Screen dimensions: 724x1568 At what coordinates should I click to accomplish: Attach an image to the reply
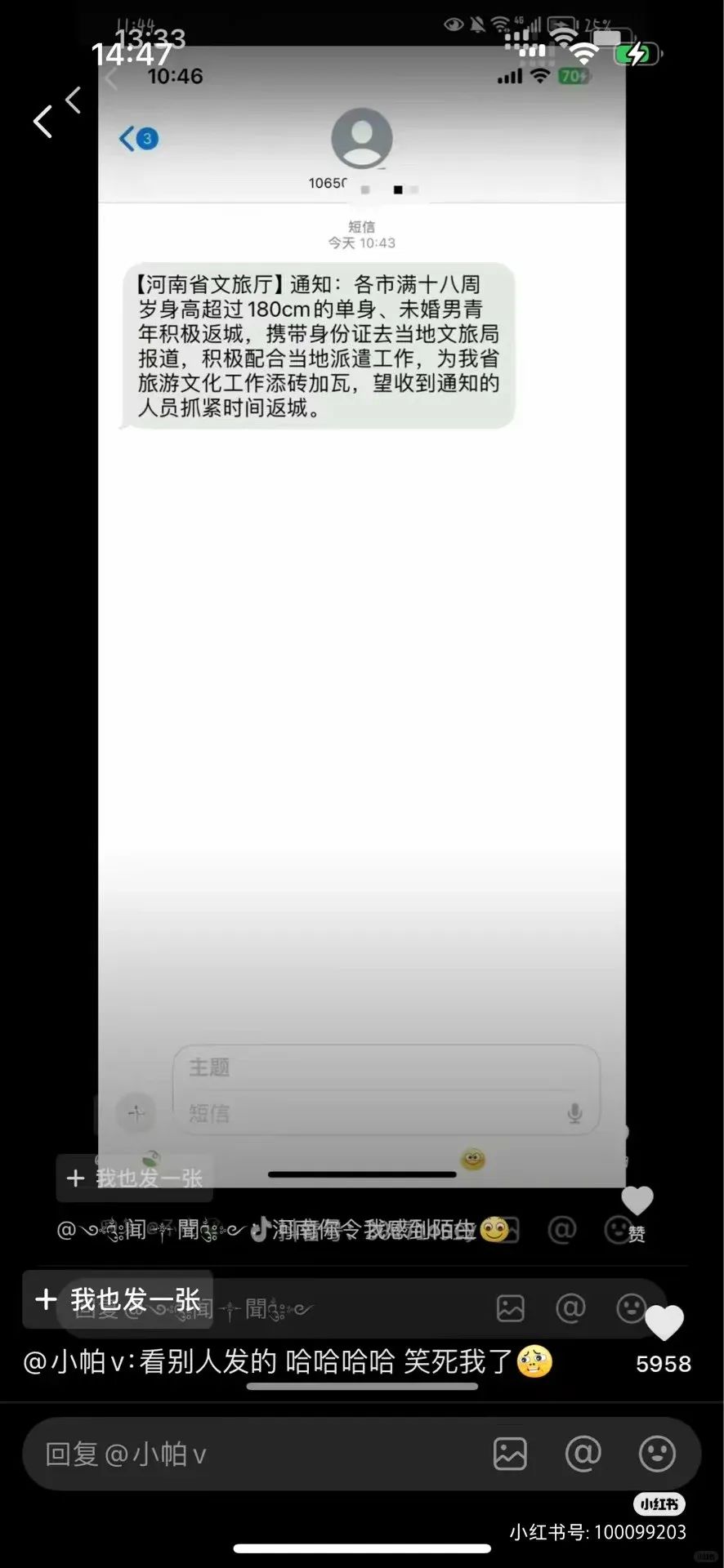pos(510,1454)
